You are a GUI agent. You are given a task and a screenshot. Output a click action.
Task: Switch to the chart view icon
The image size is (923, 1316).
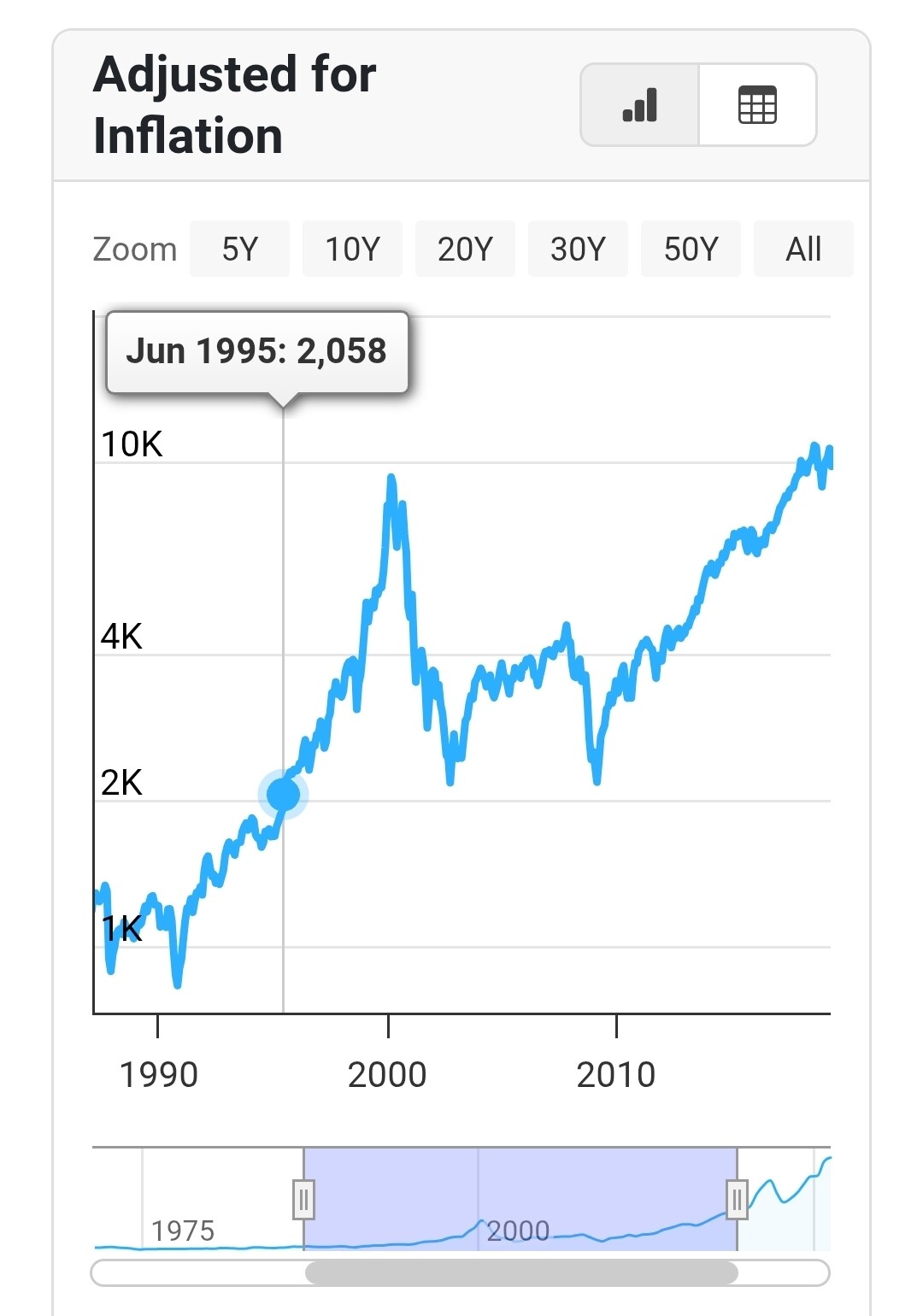640,105
